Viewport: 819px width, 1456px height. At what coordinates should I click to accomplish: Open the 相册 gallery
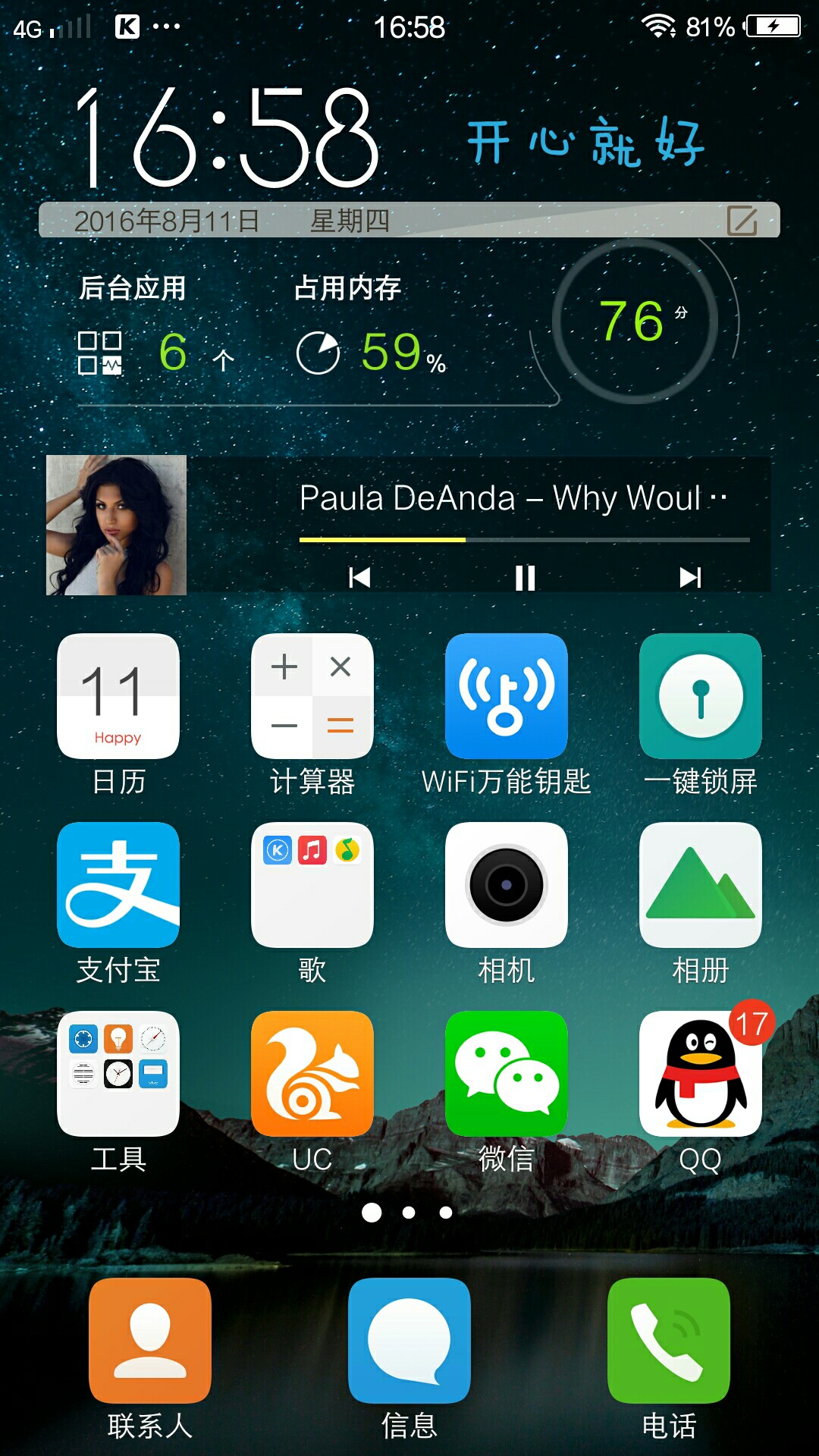click(701, 885)
